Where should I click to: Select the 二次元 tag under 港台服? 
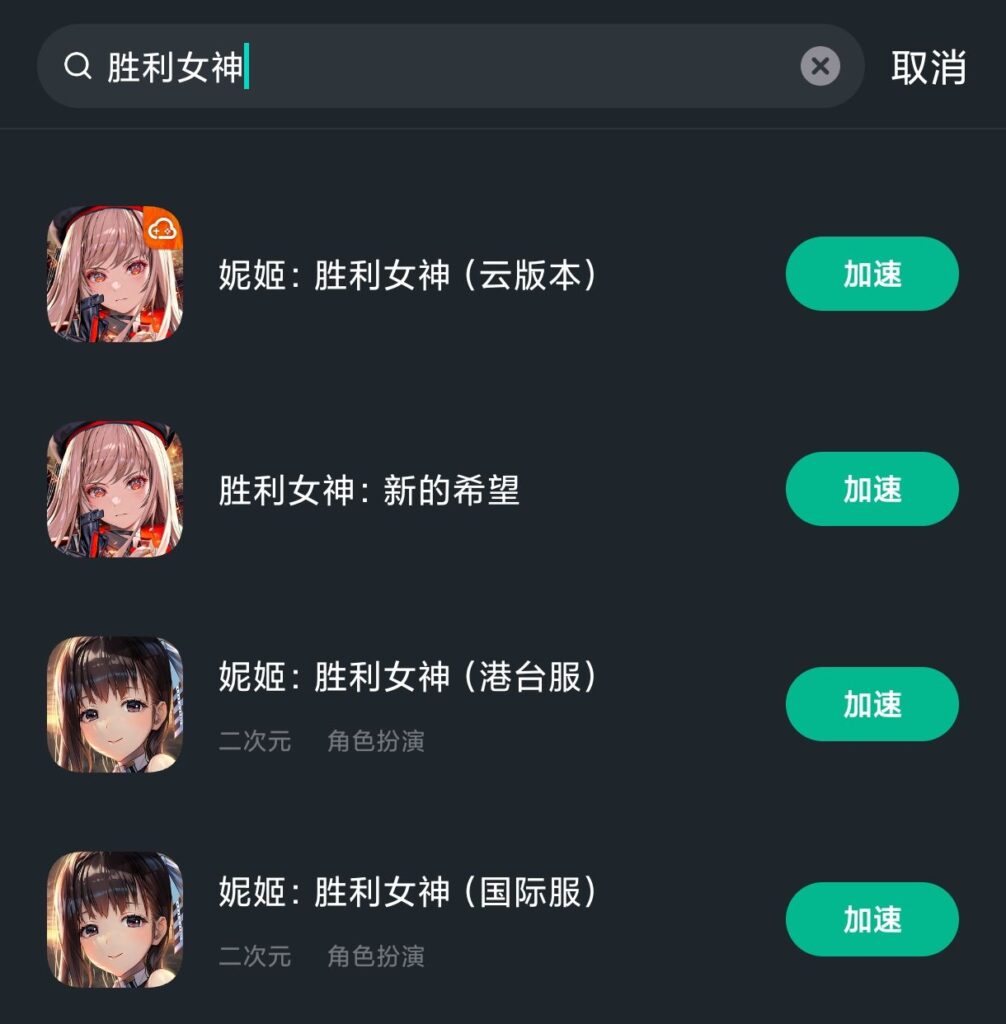pyautogui.click(x=256, y=742)
